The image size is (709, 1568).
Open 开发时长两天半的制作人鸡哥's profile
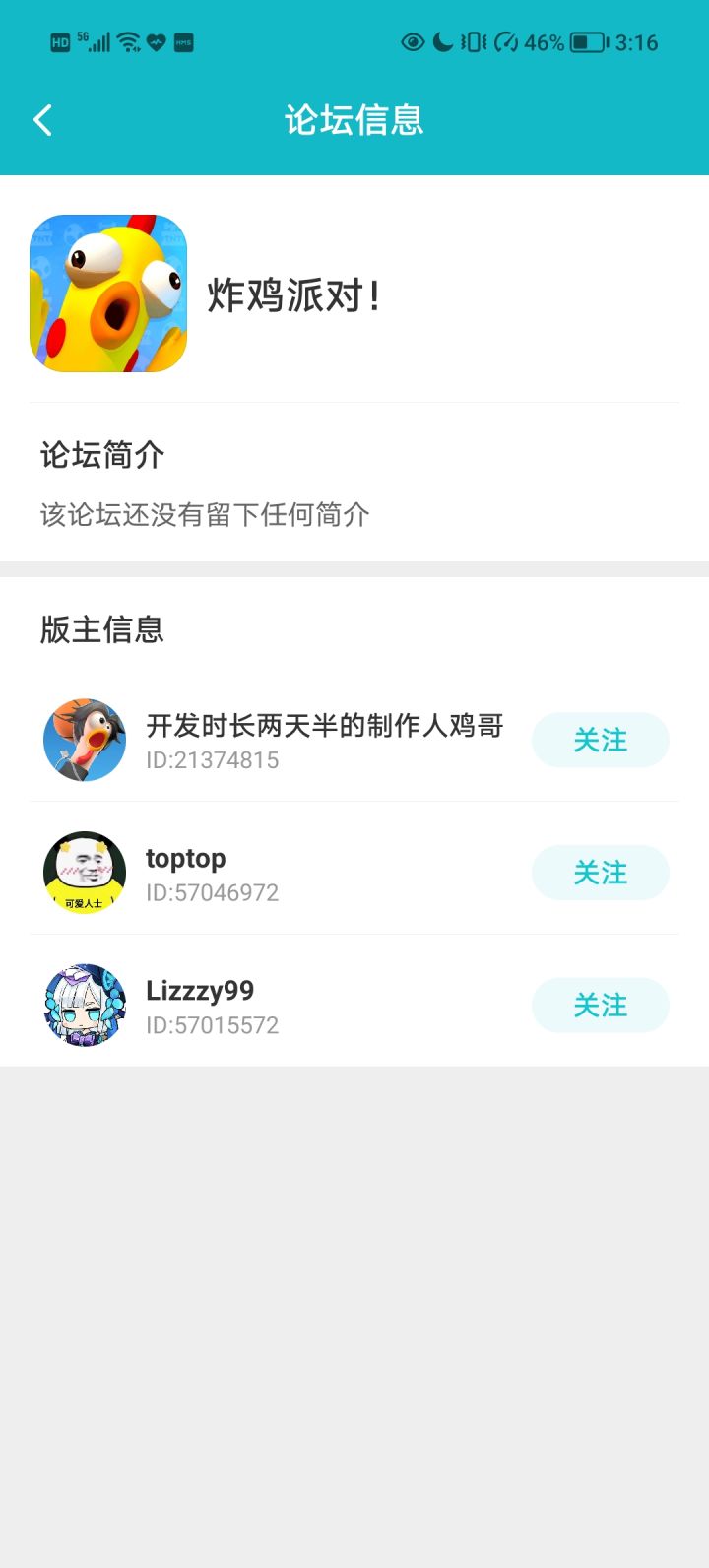point(85,740)
